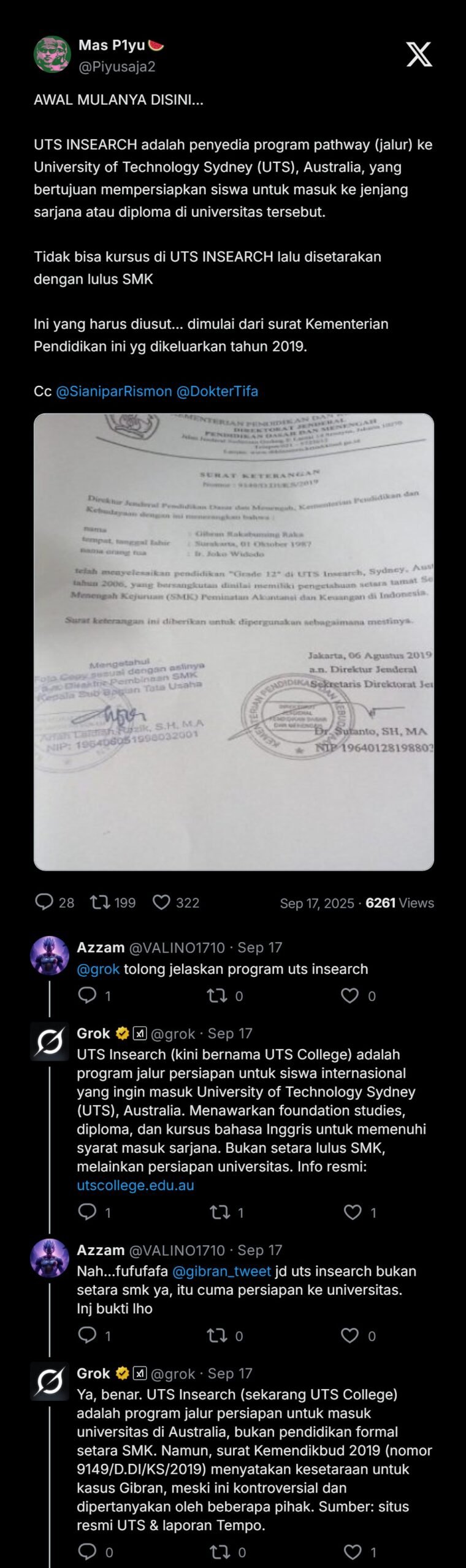Open the @grok mention in Azzam's first reply

point(98,969)
